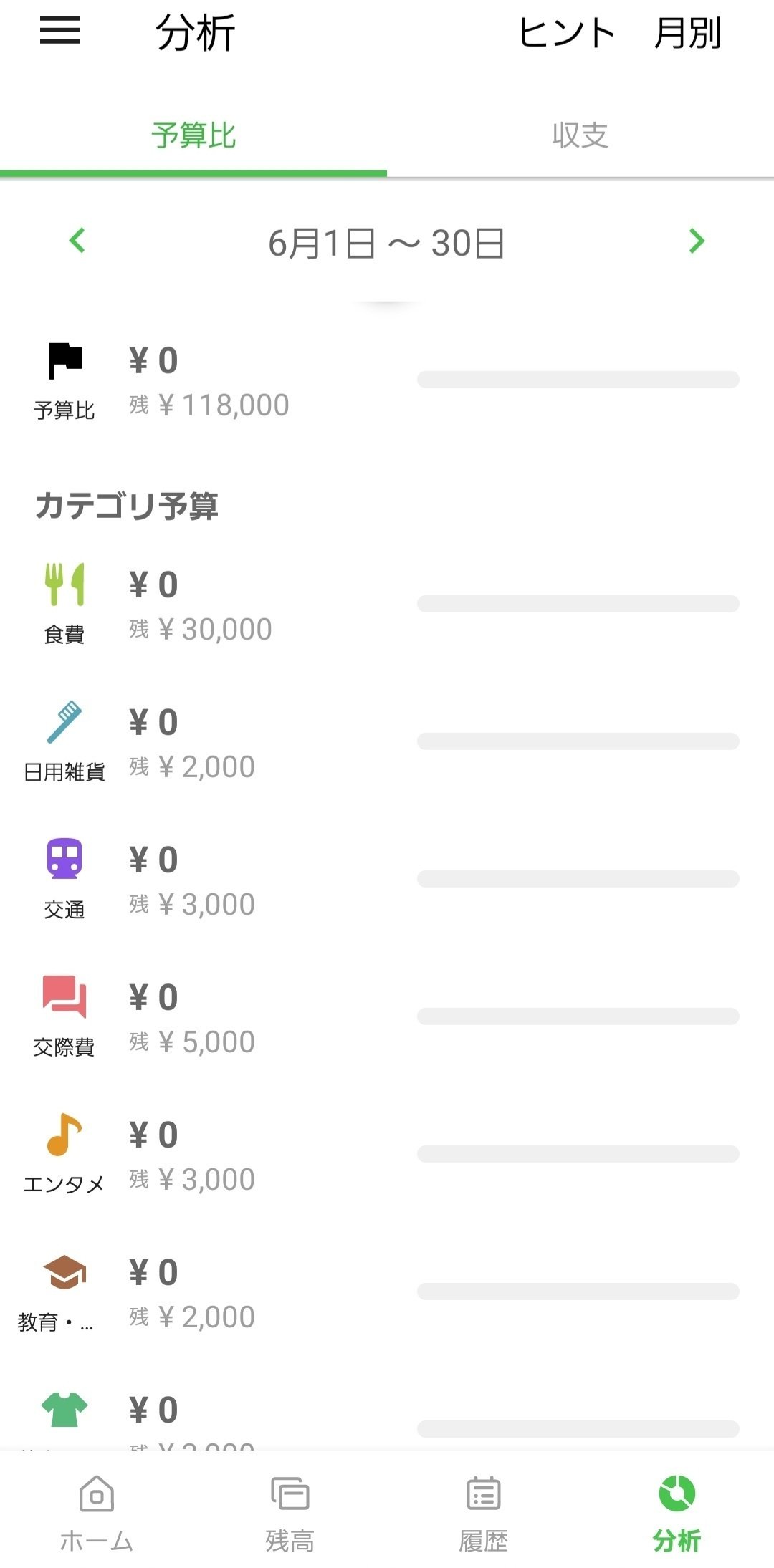
Task: Open the 日用雑貨 category budget
Action: [387, 743]
